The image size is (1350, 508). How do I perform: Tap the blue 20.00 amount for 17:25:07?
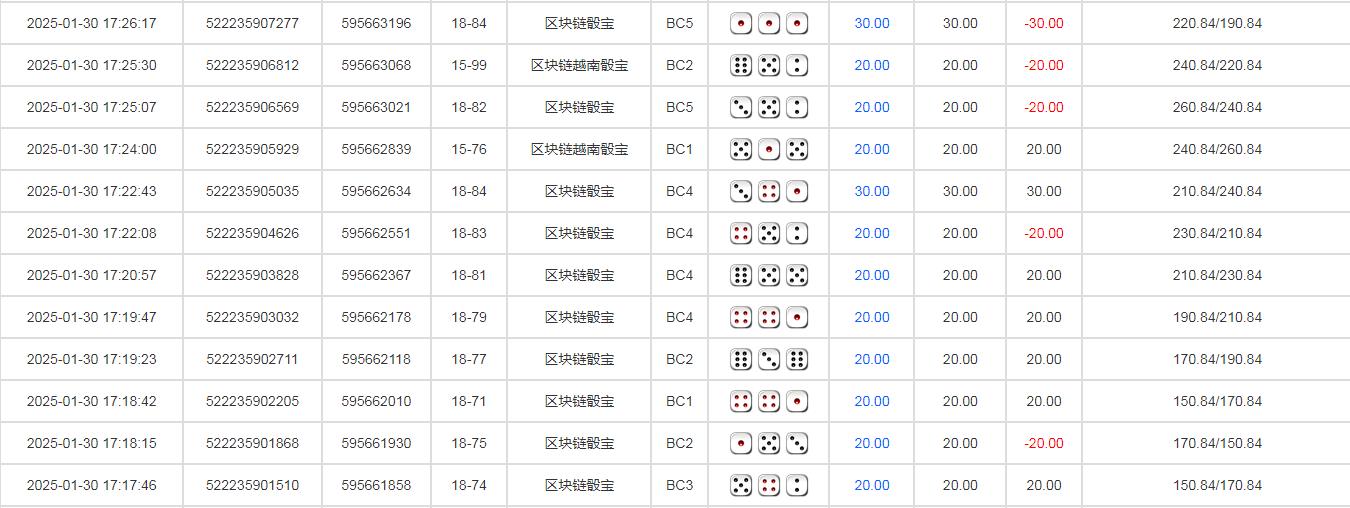(x=871, y=107)
